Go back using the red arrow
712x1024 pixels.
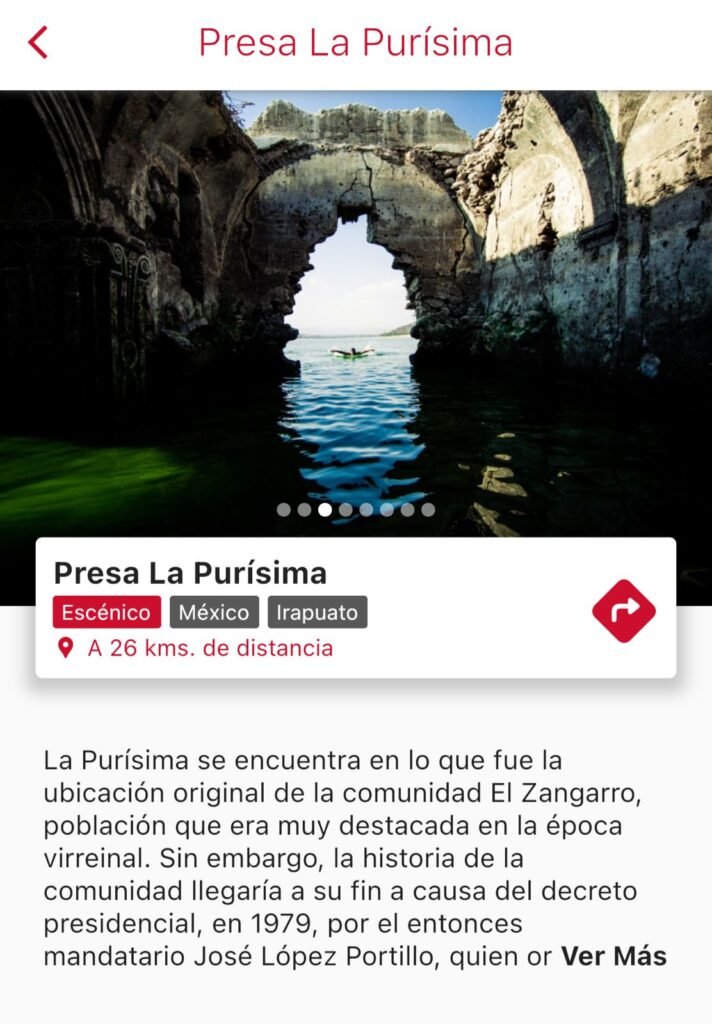point(38,42)
